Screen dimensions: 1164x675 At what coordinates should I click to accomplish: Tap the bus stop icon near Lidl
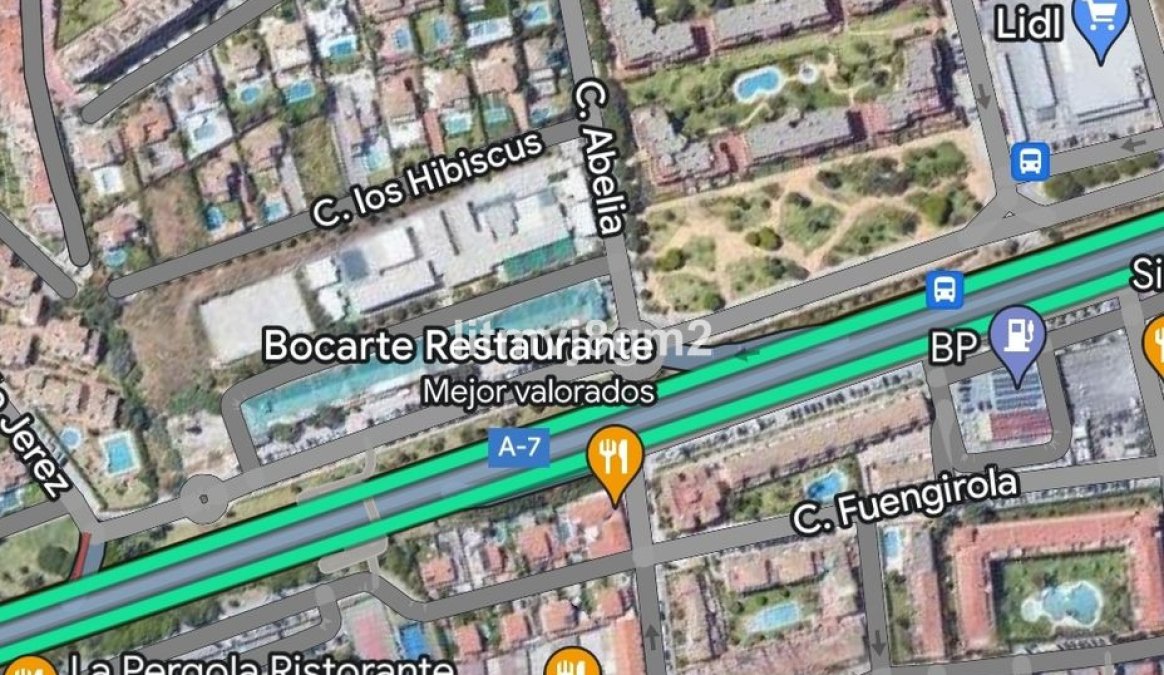pyautogui.click(x=1029, y=161)
